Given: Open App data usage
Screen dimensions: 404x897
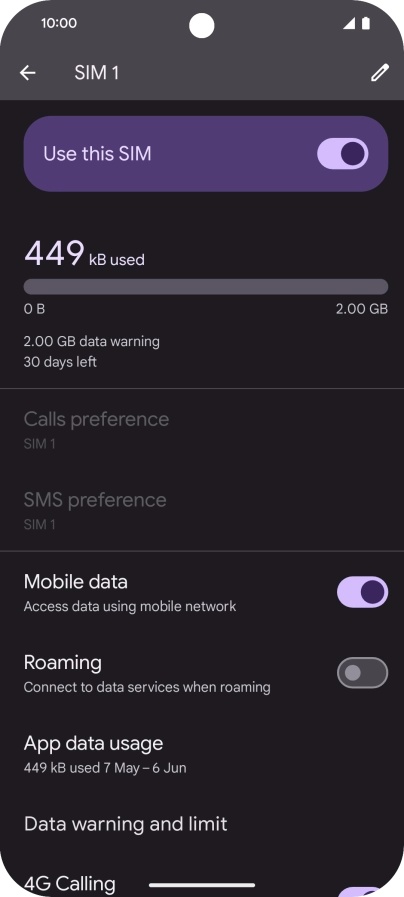Looking at the screenshot, I should point(202,754).
